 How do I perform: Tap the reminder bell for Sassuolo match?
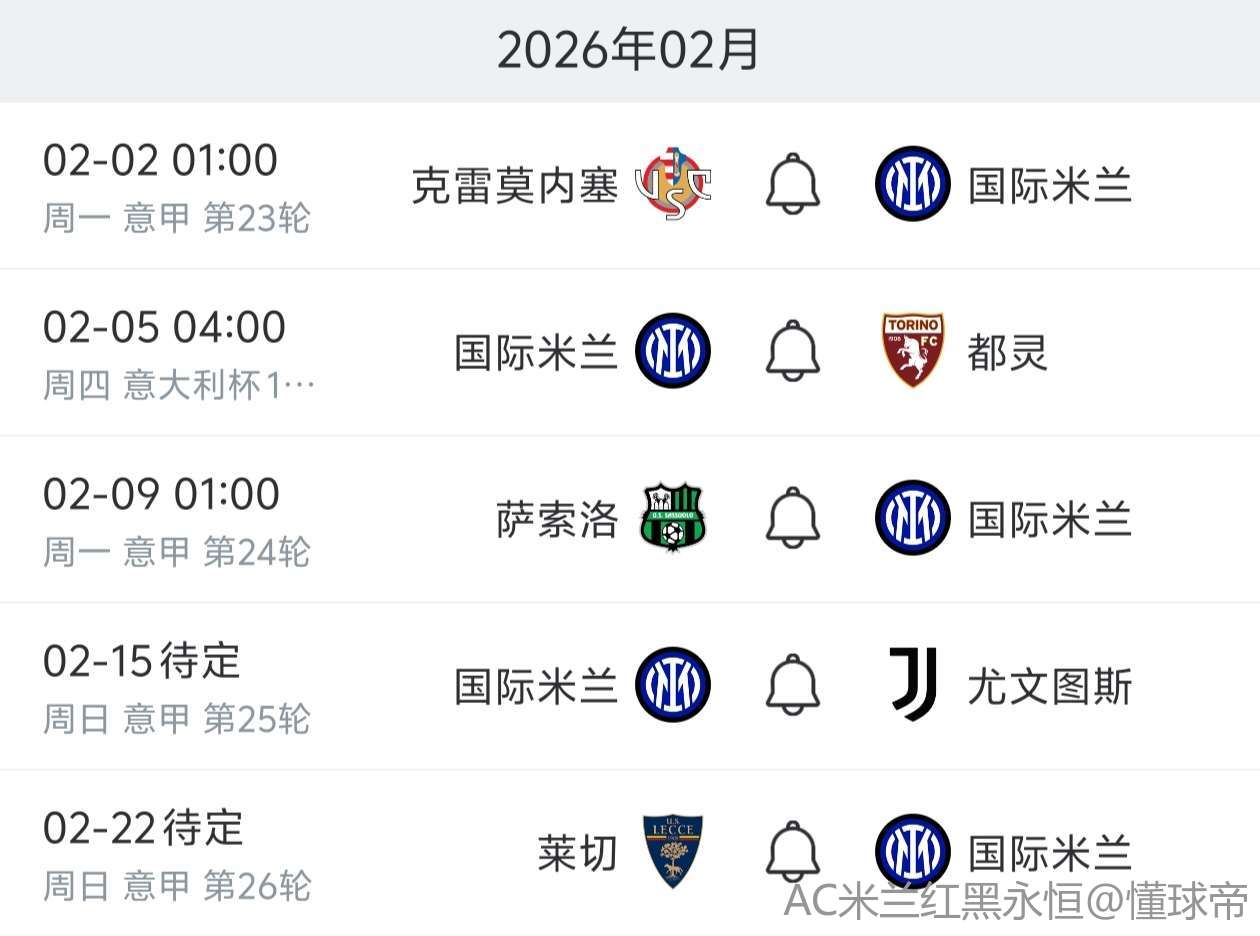pos(793,517)
